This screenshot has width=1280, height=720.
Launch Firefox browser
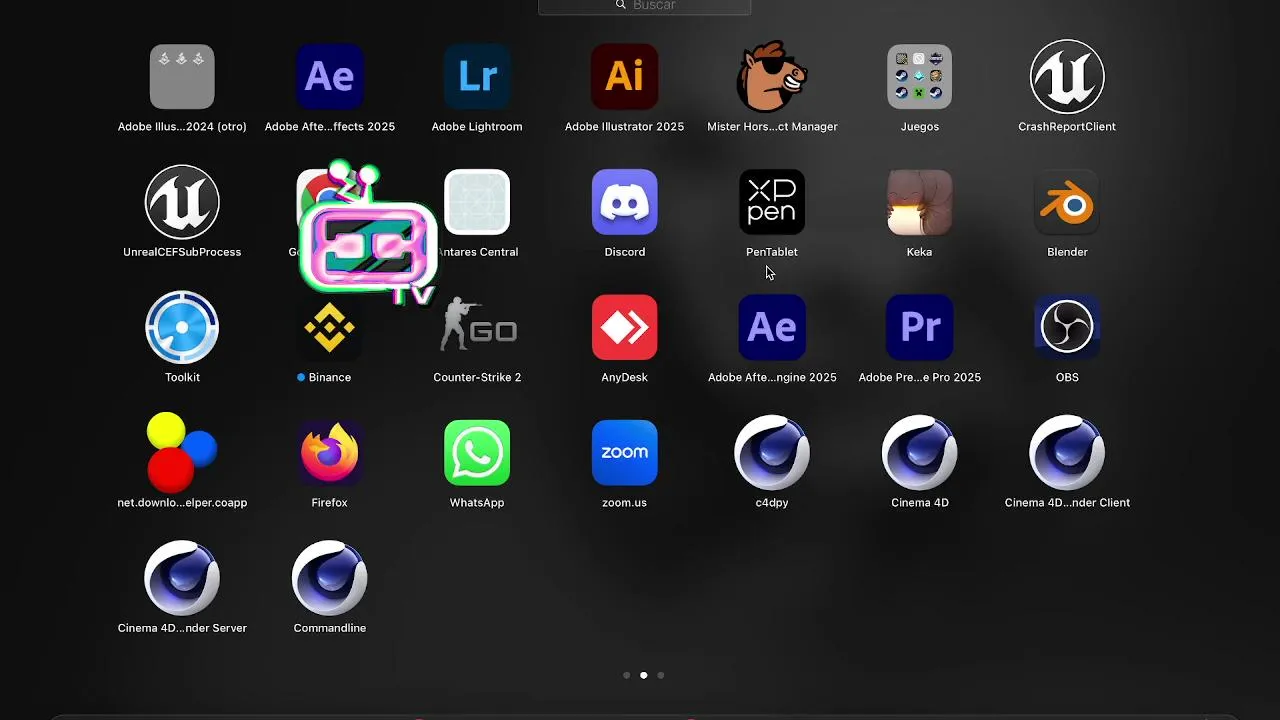tap(329, 454)
